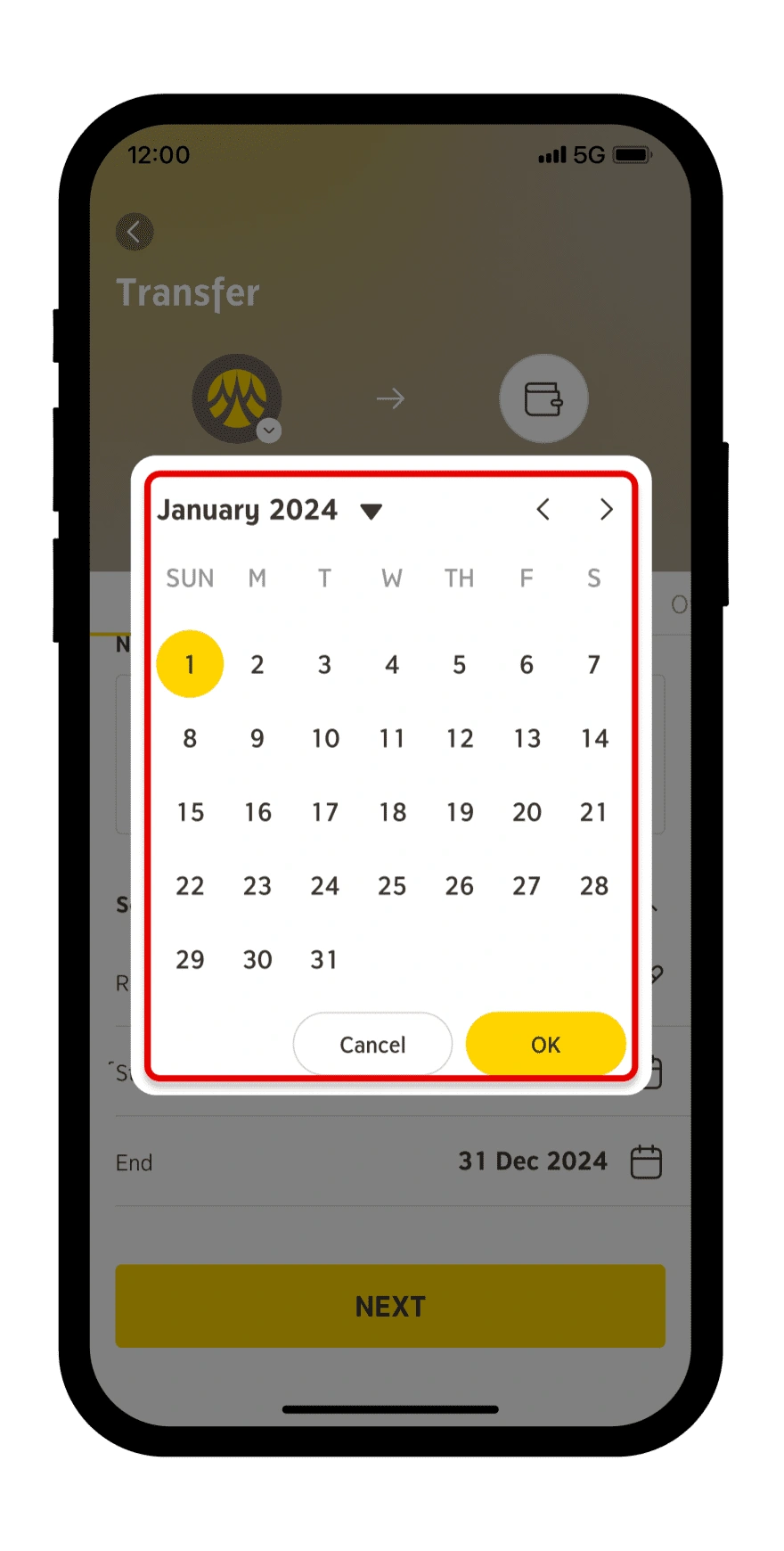The width and height of the screenshot is (784, 1551).
Task: Go to the next month
Action: 606,509
